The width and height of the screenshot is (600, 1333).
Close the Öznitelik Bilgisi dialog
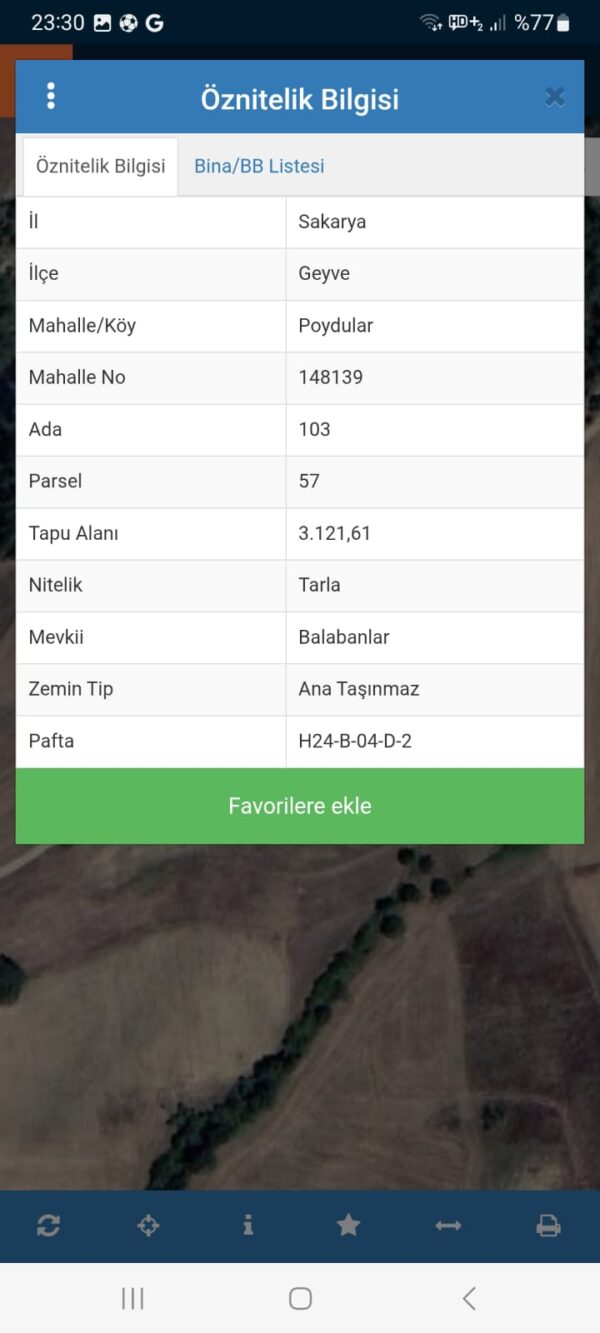554,97
